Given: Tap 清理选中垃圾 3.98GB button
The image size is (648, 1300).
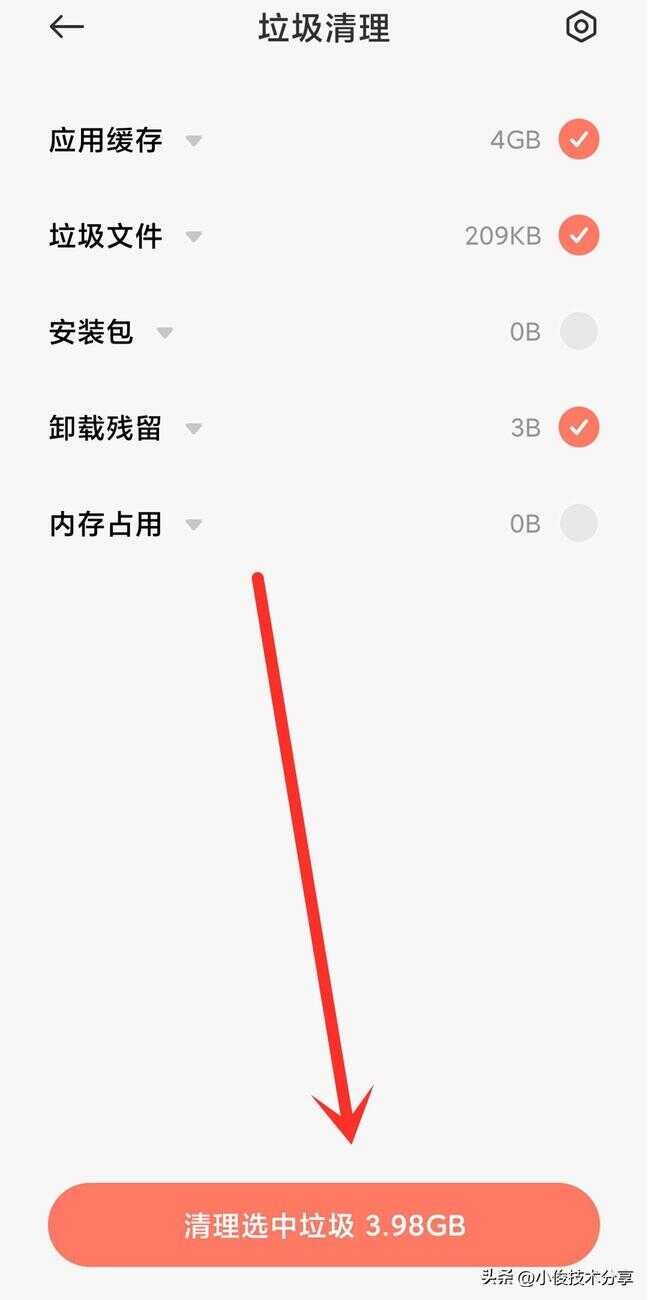Looking at the screenshot, I should point(324,1225).
